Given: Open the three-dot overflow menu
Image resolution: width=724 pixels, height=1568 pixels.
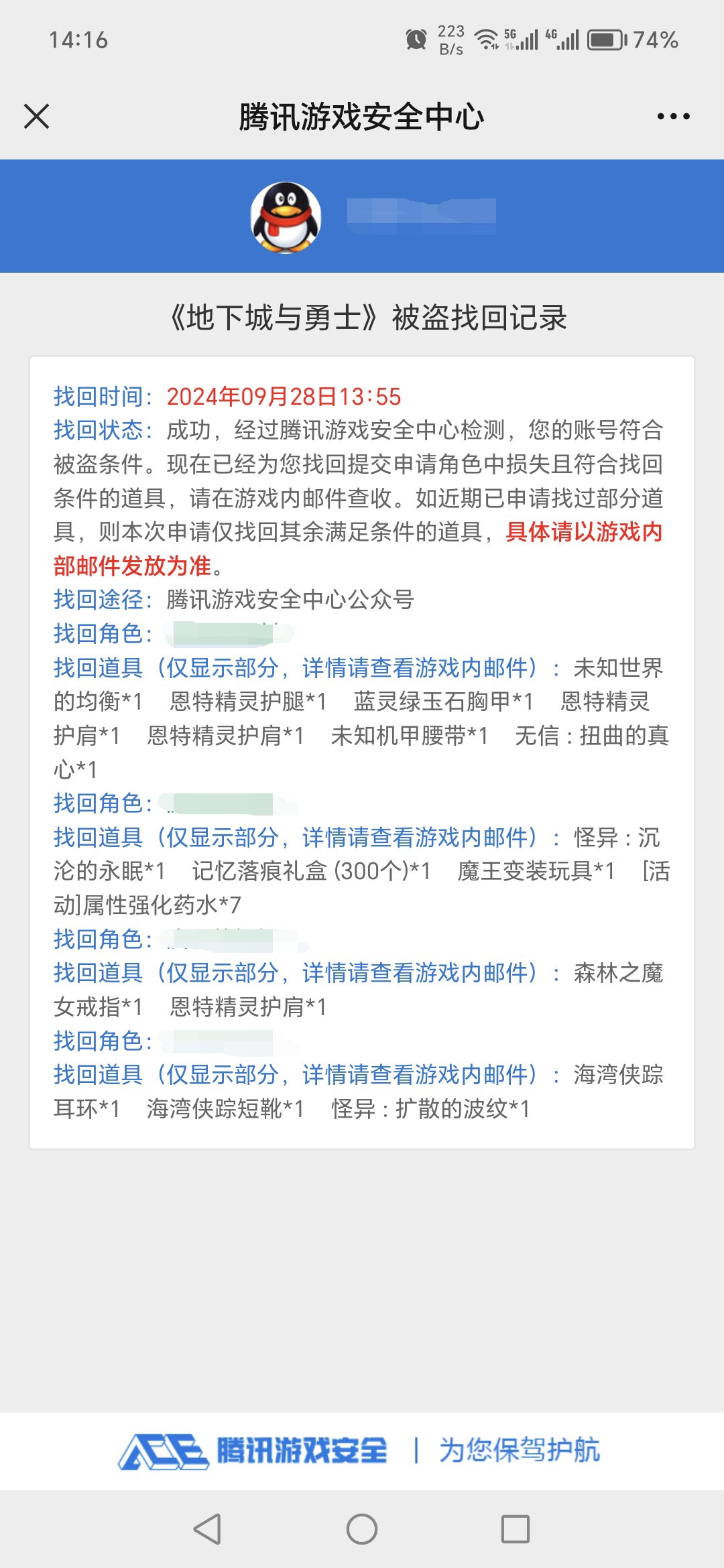Looking at the screenshot, I should coord(673,117).
